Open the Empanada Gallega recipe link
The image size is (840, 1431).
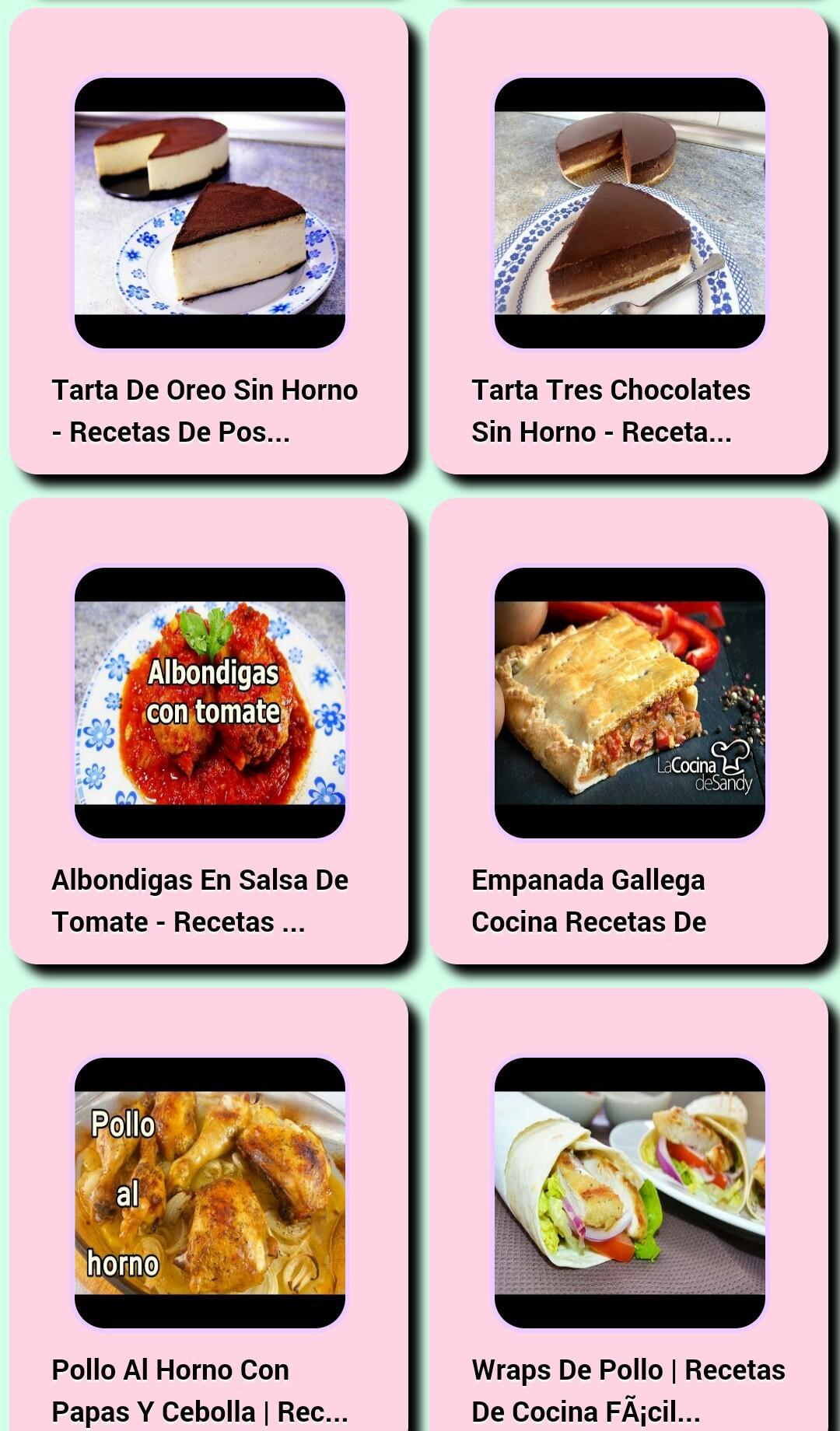point(590,901)
